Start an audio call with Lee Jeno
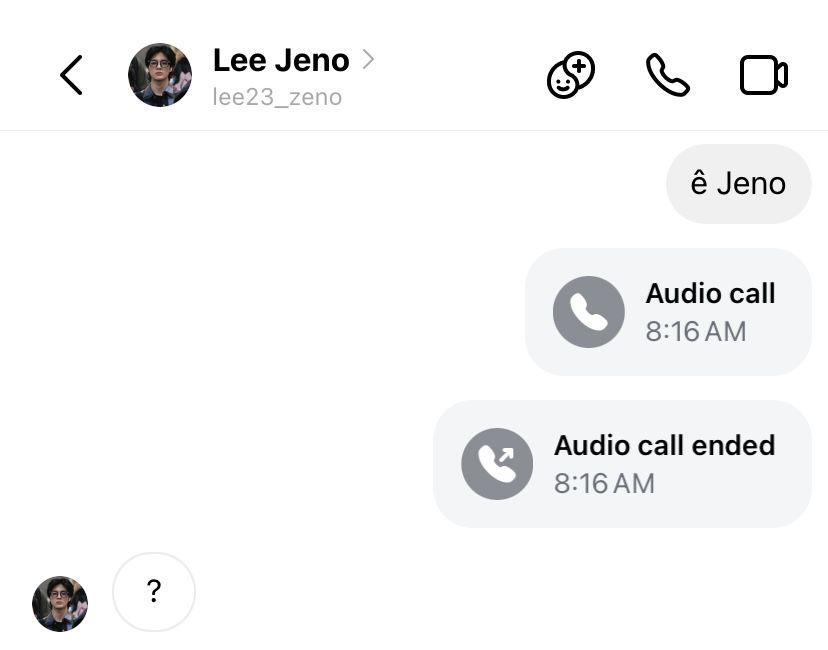Viewport: 828px width, 650px height. coord(667,75)
